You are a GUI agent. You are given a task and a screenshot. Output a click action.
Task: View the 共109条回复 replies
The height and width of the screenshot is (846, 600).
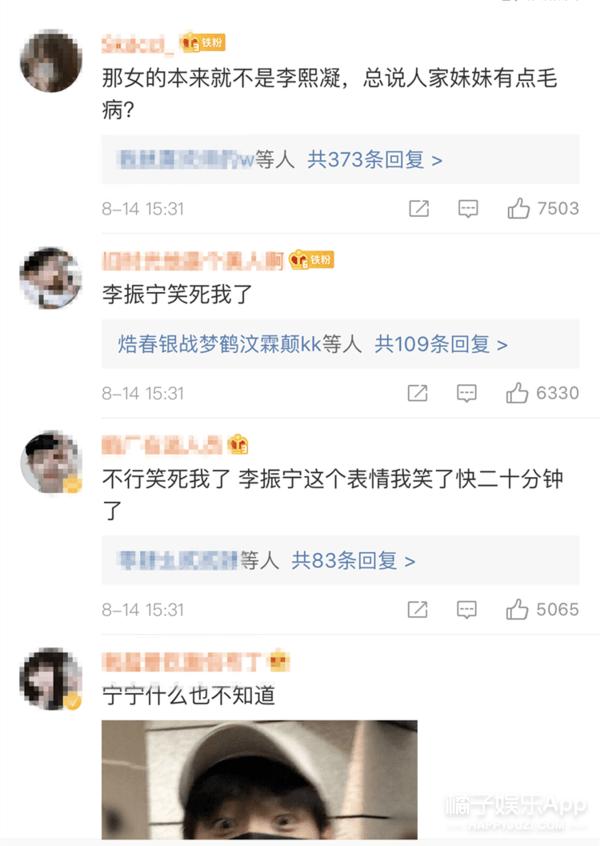[x=441, y=344]
